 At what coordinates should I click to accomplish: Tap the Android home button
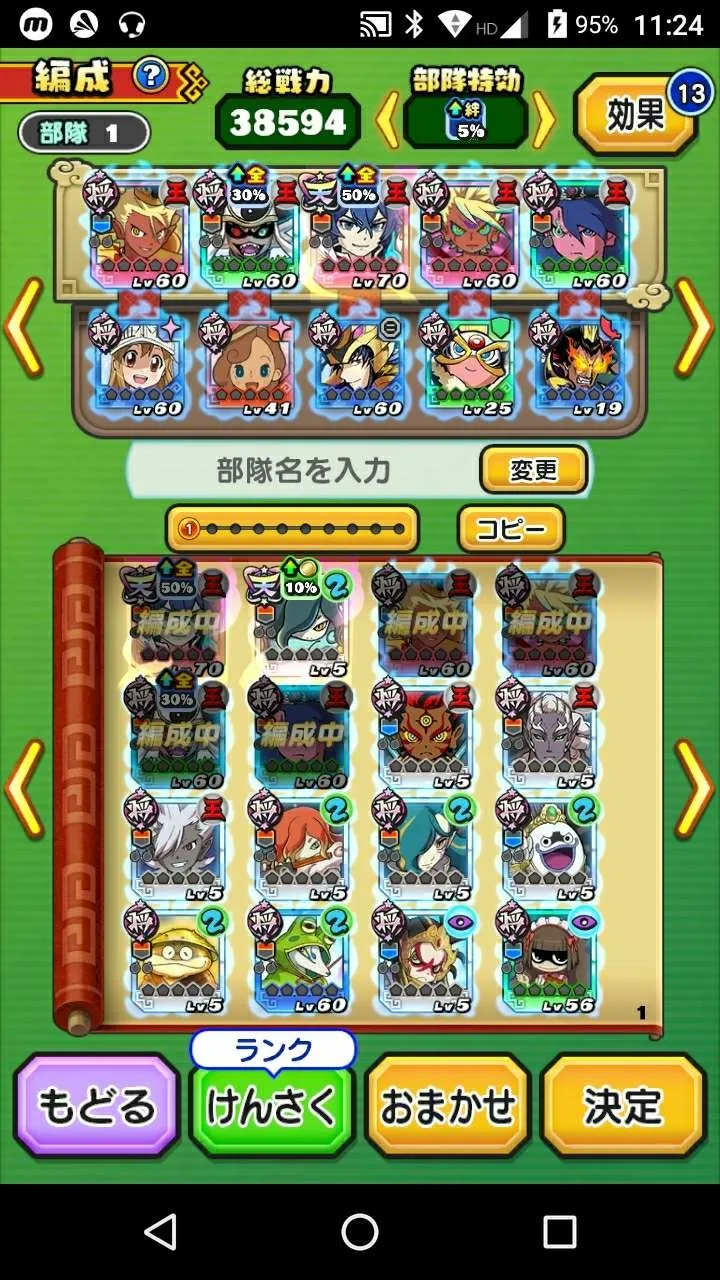coord(360,1232)
